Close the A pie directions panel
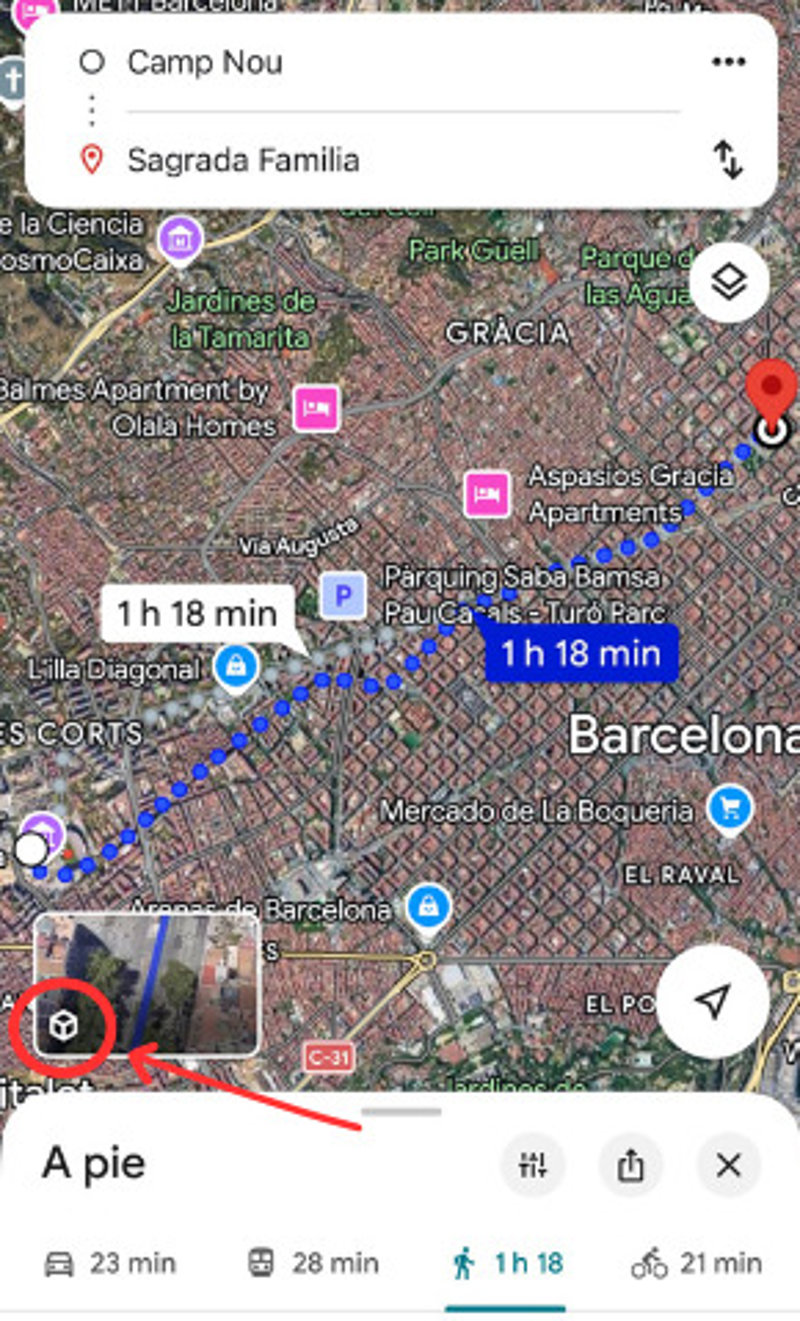 728,1165
